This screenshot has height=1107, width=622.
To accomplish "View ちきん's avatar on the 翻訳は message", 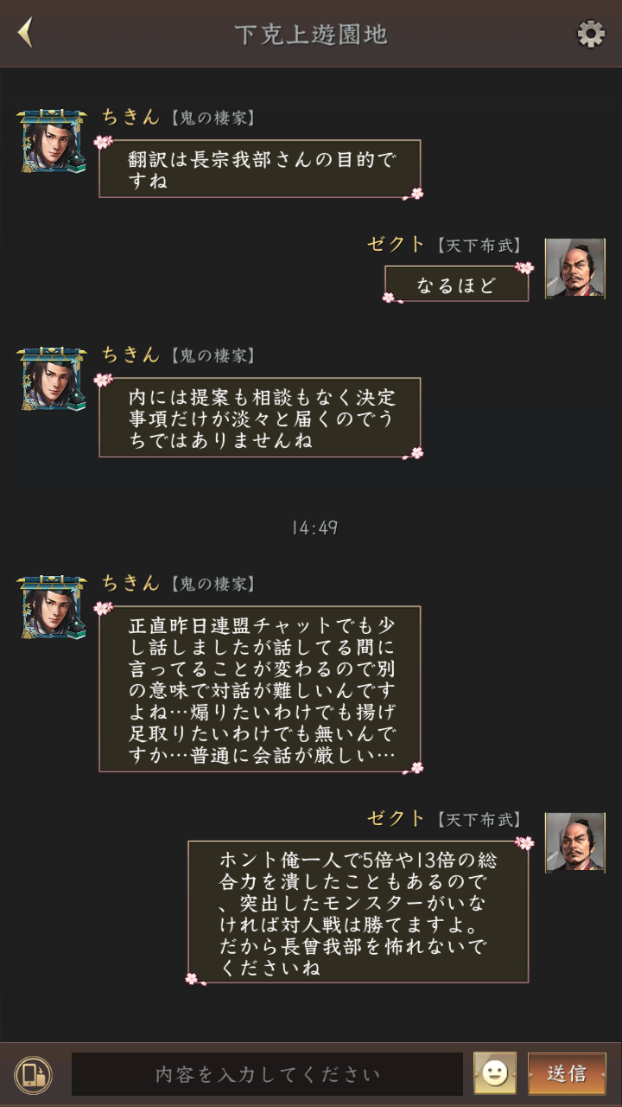I will coord(53,142).
